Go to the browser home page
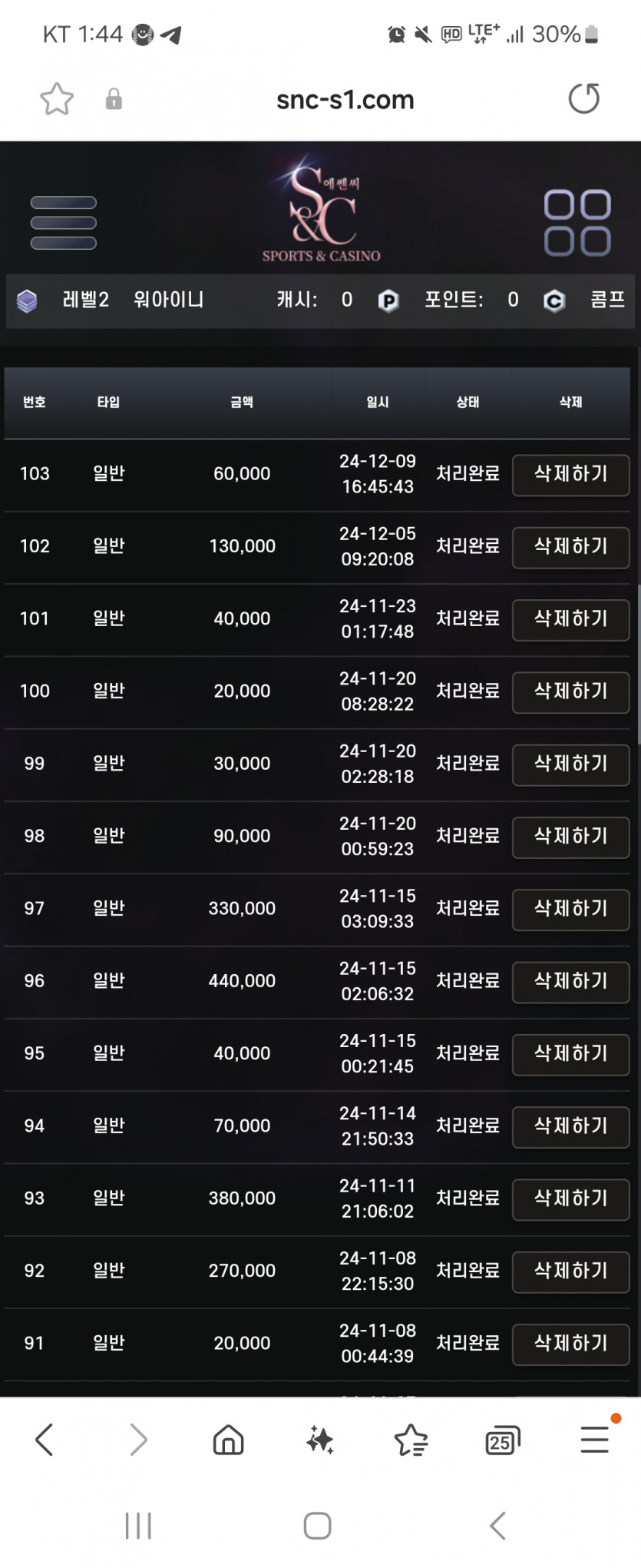 point(228,1440)
